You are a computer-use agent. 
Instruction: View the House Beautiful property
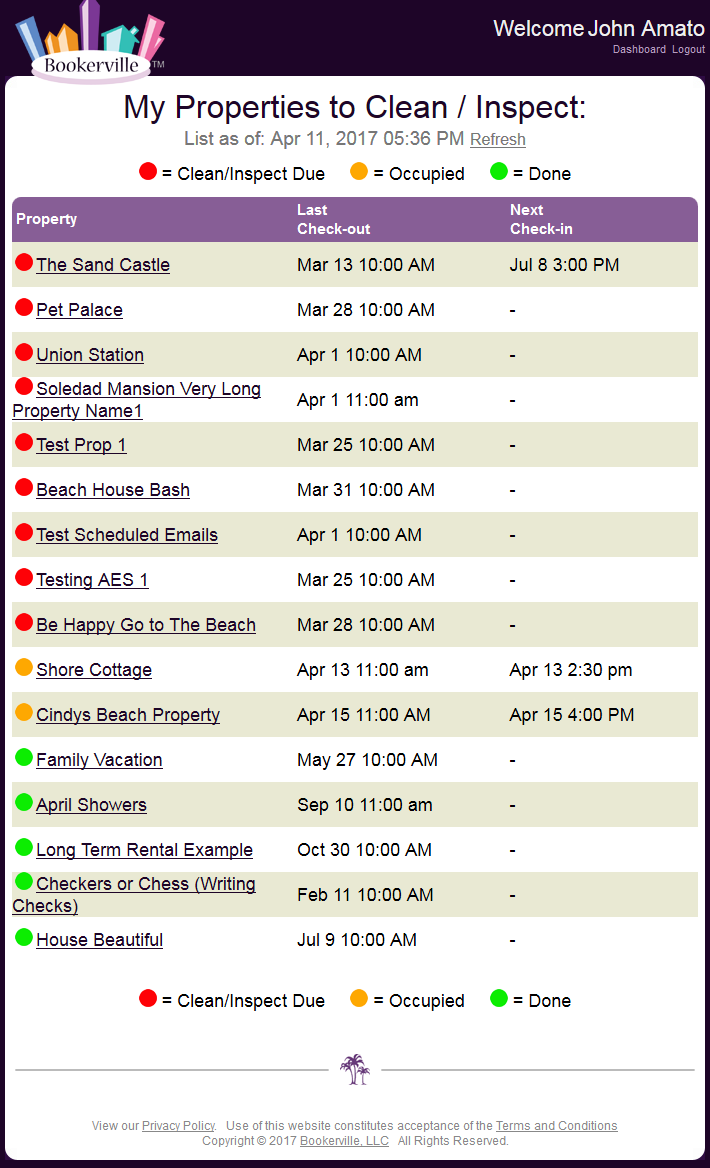tap(99, 940)
